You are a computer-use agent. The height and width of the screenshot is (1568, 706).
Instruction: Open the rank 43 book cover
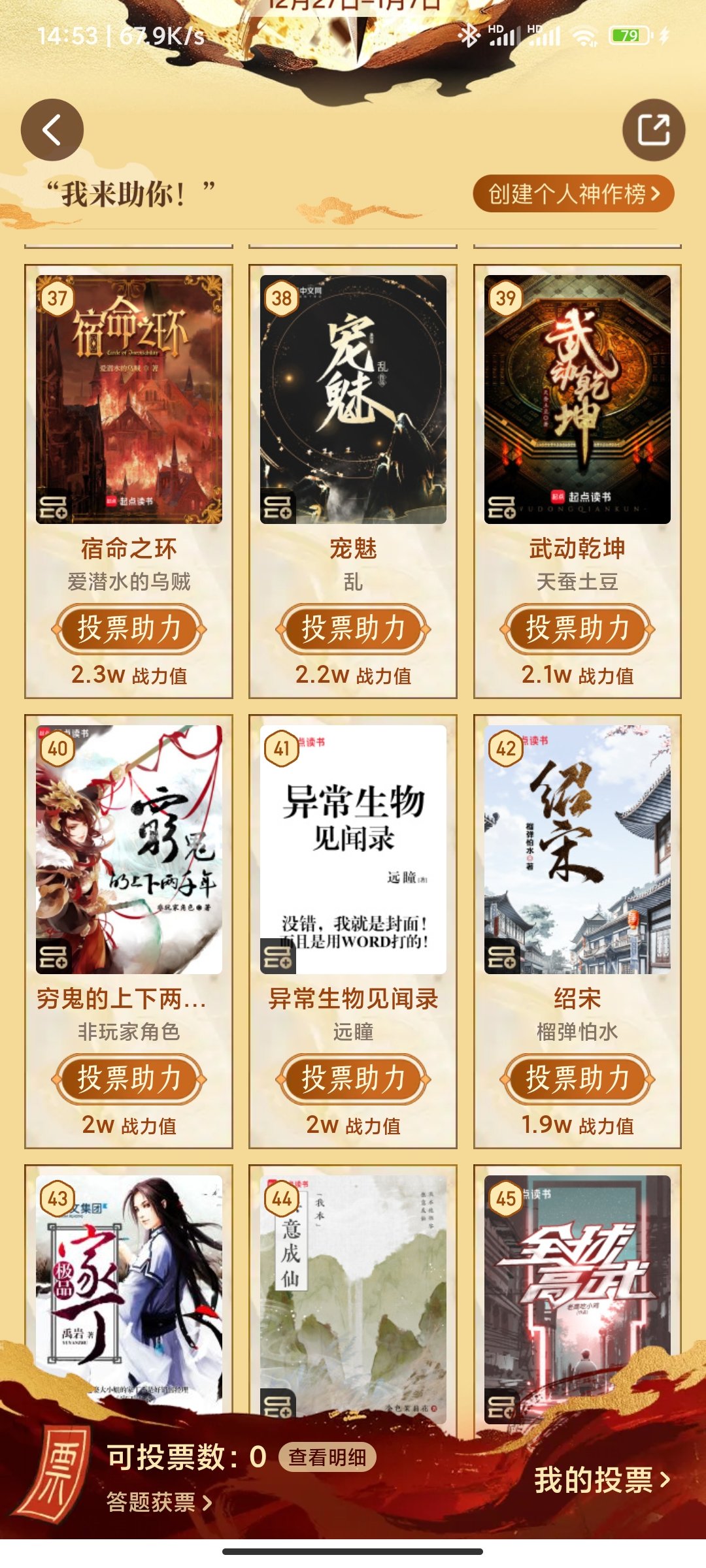click(x=129, y=1274)
